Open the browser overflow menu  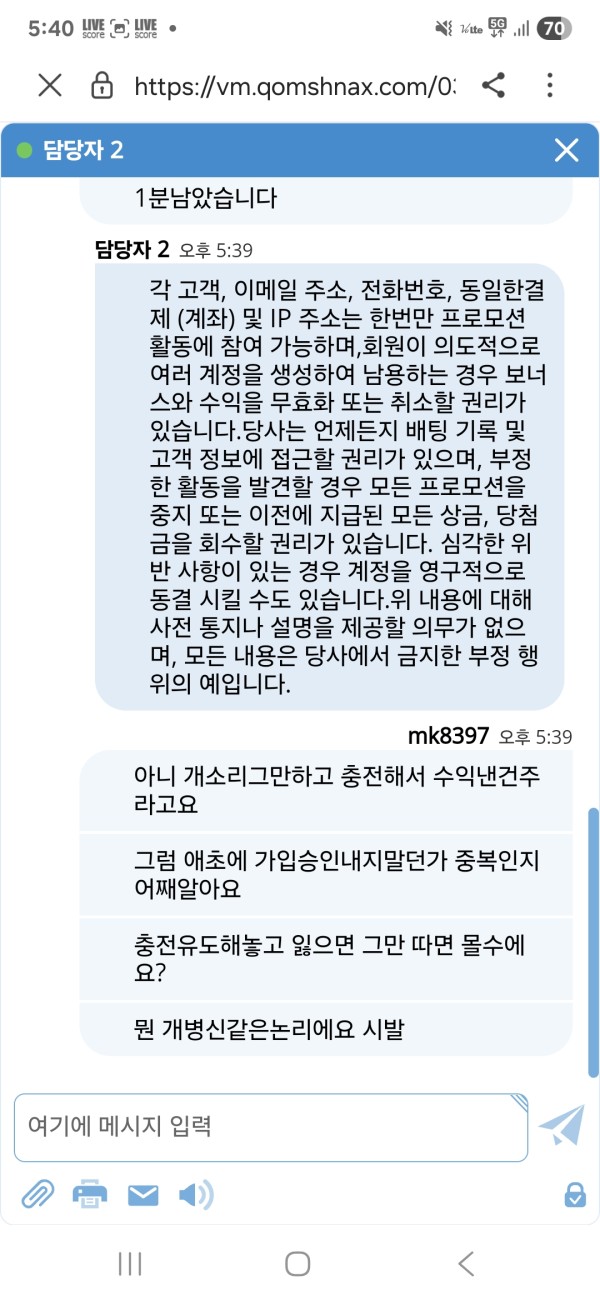550,86
